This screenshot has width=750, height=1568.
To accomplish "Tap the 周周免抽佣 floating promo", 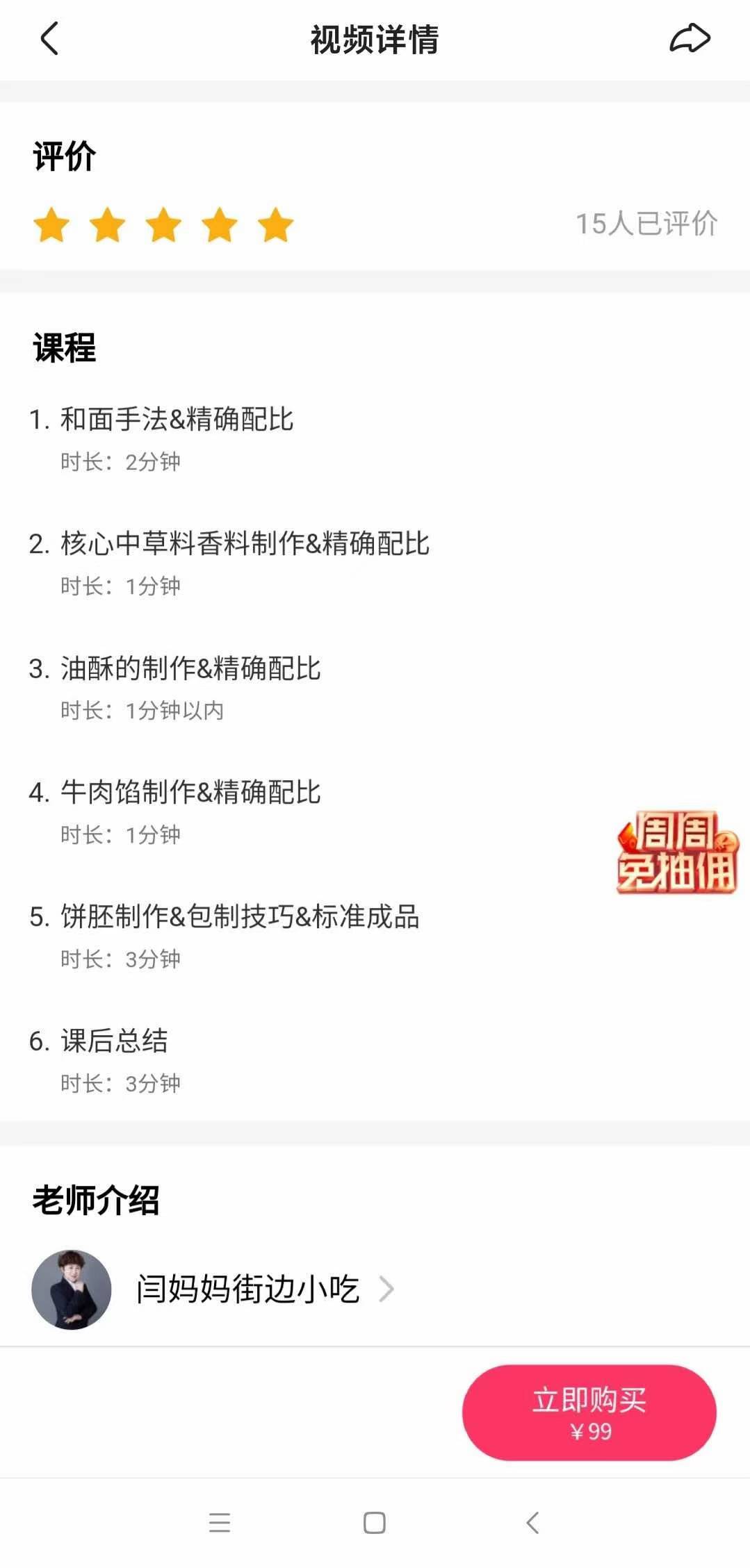I will point(676,852).
